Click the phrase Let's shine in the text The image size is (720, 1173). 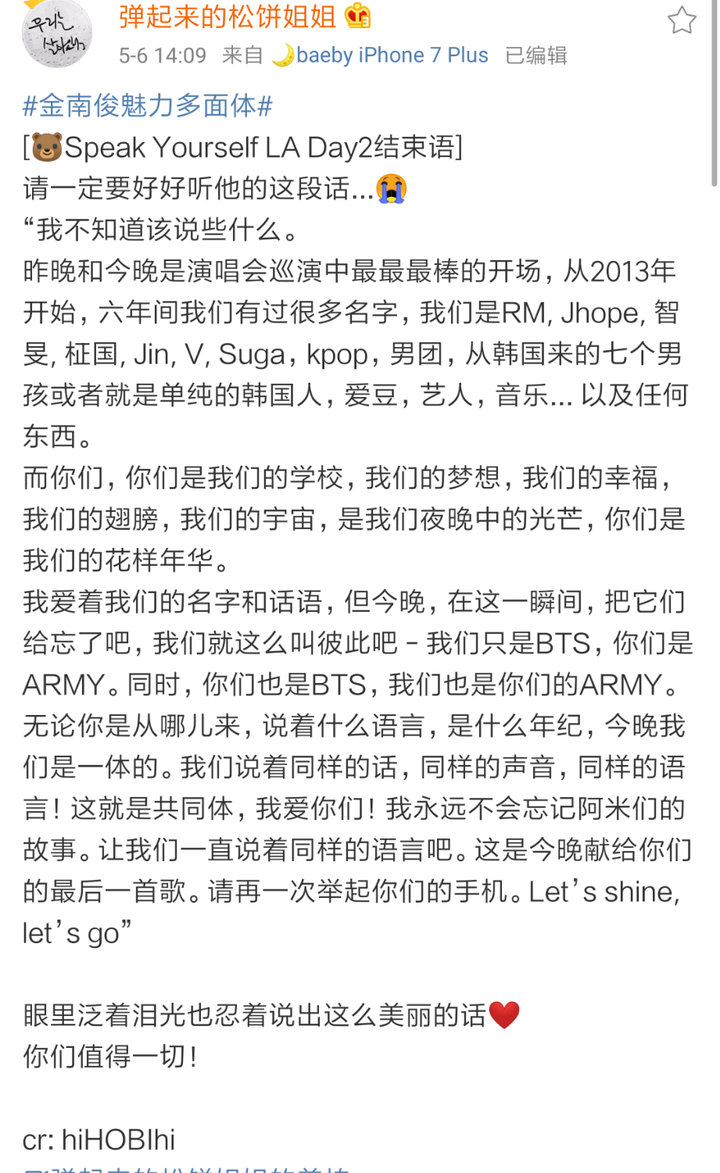point(599,891)
